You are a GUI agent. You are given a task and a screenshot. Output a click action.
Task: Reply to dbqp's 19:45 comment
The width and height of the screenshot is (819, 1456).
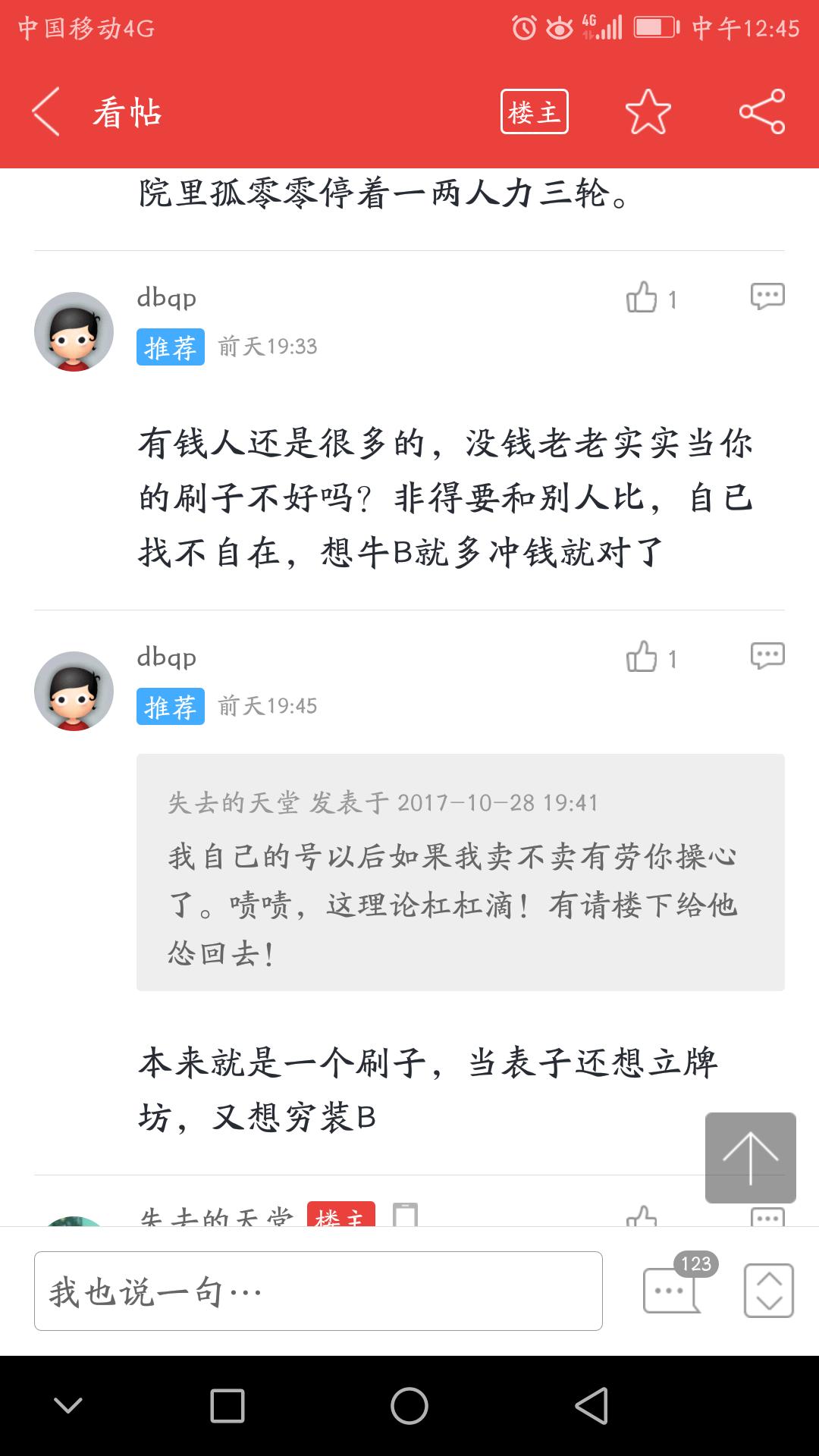(x=767, y=656)
